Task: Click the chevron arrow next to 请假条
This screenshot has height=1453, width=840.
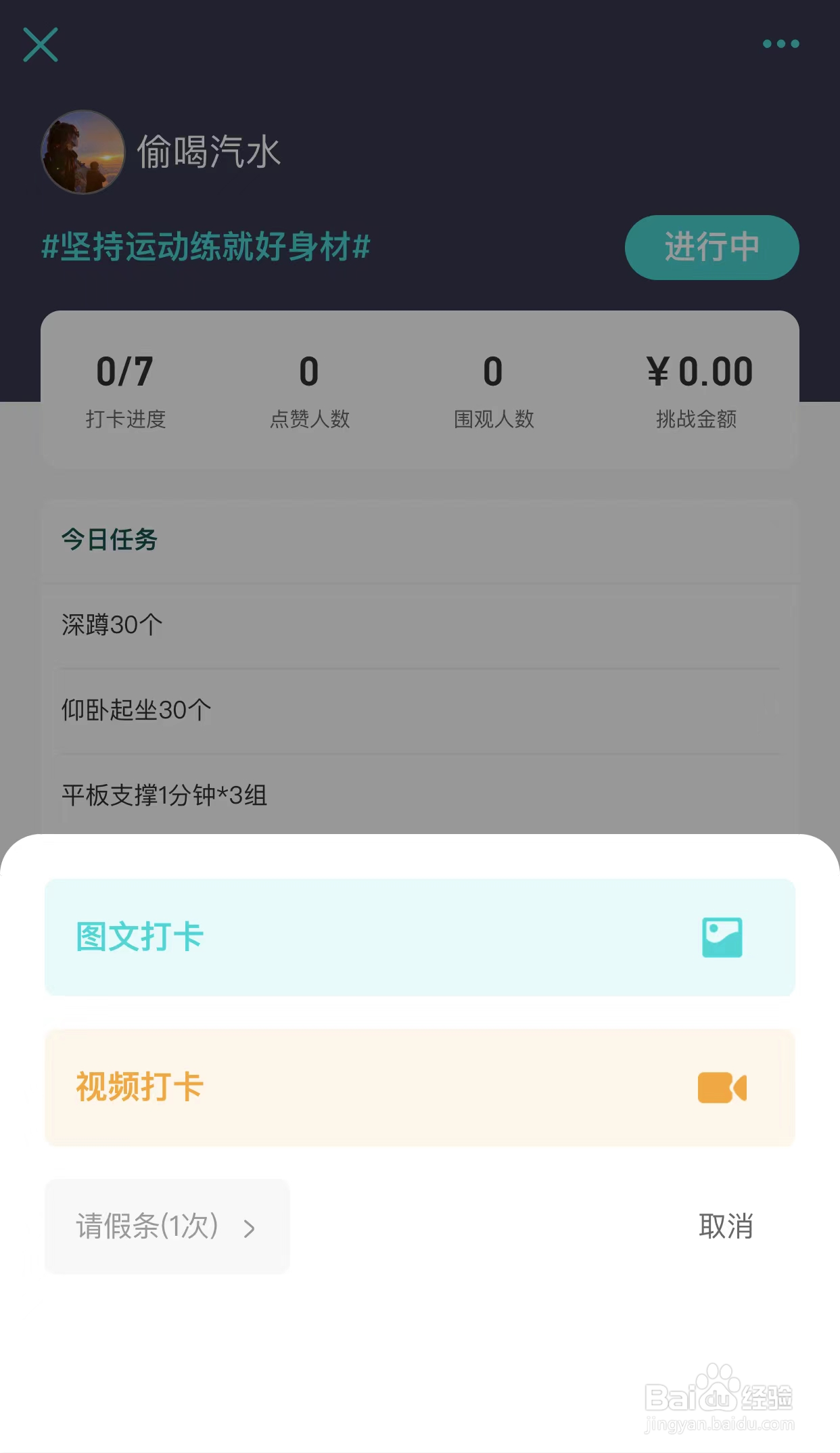Action: click(x=249, y=1228)
